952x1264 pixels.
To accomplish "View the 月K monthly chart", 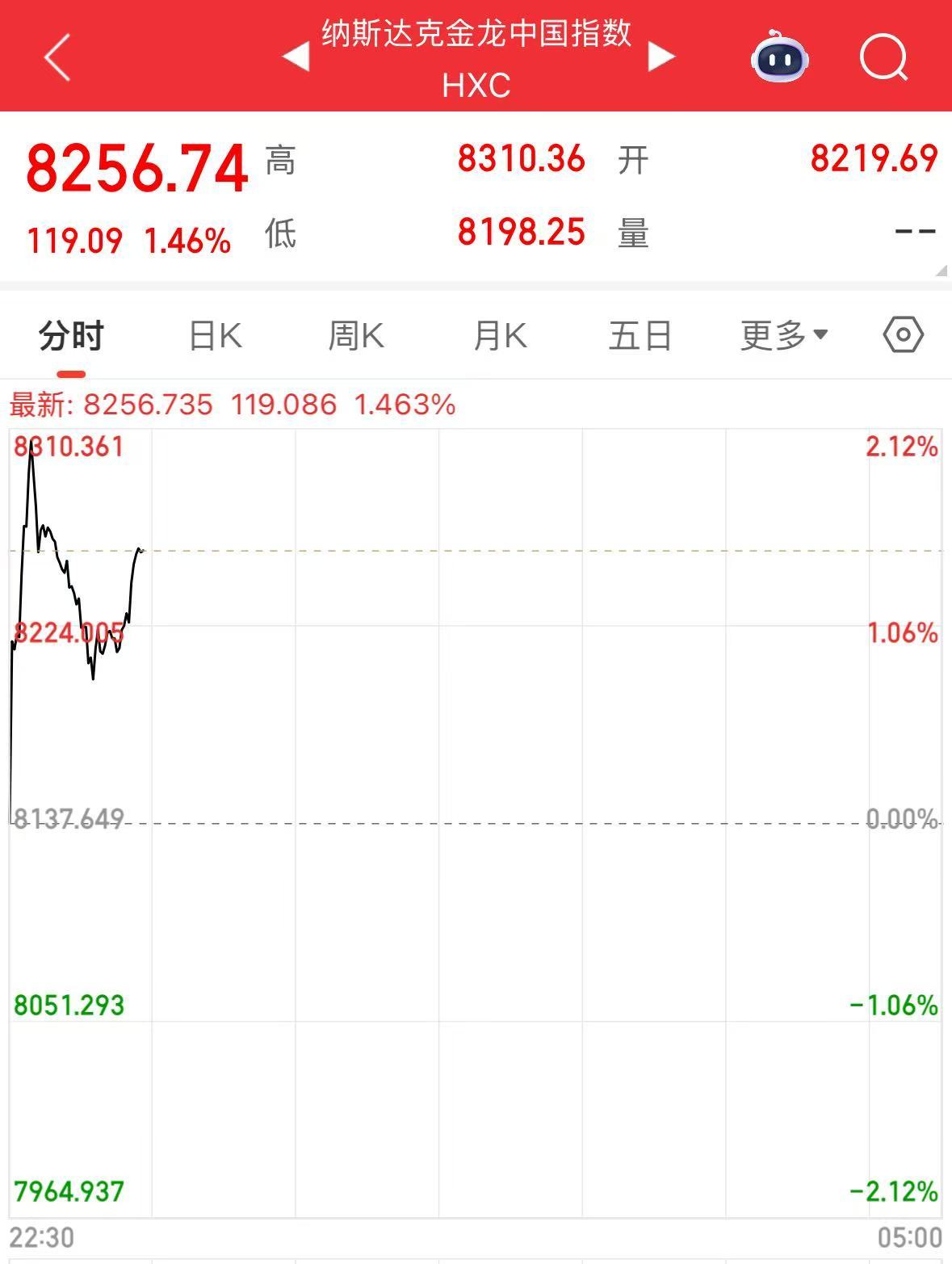I will click(x=500, y=335).
